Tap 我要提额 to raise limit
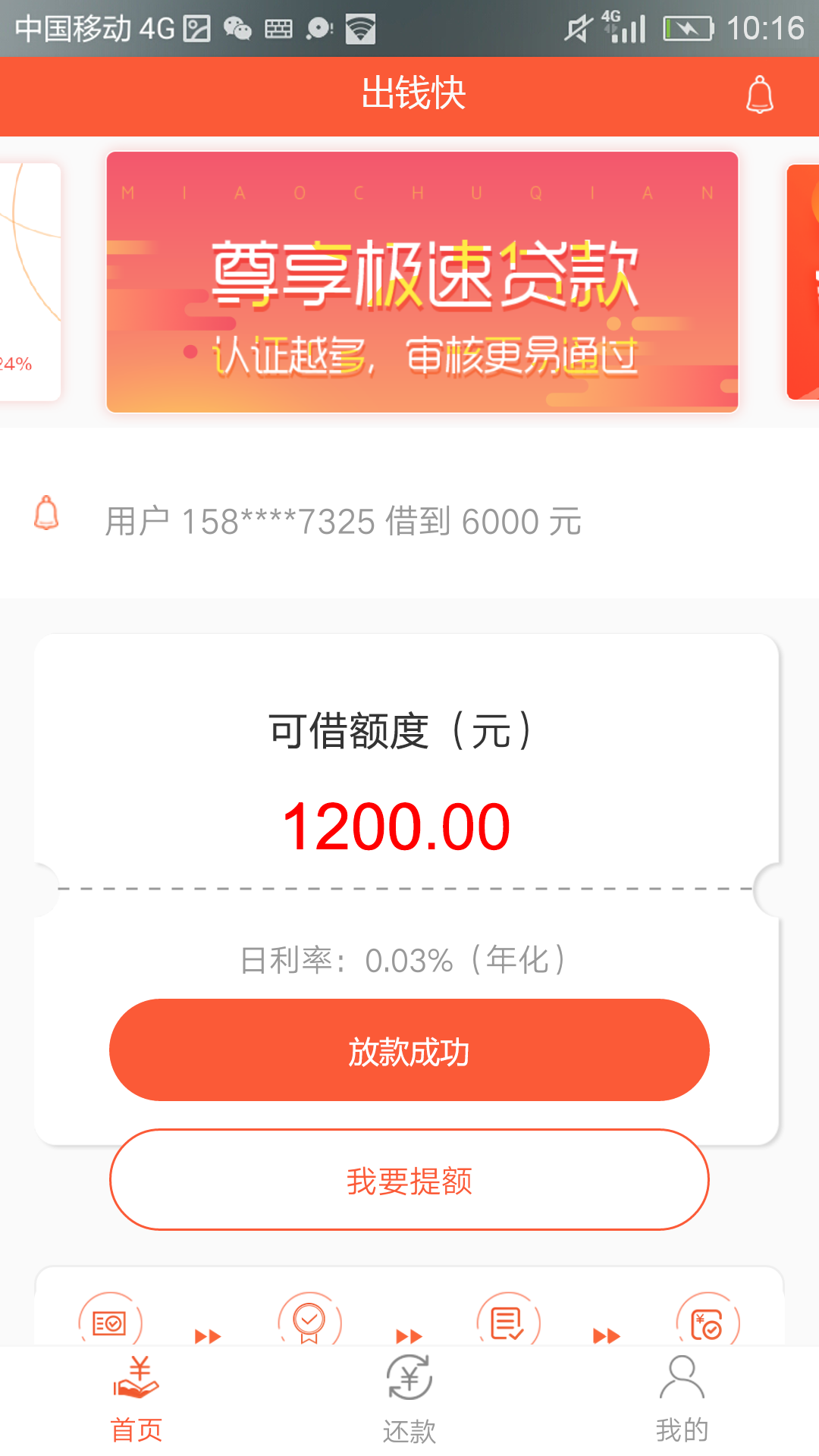 (x=409, y=1180)
